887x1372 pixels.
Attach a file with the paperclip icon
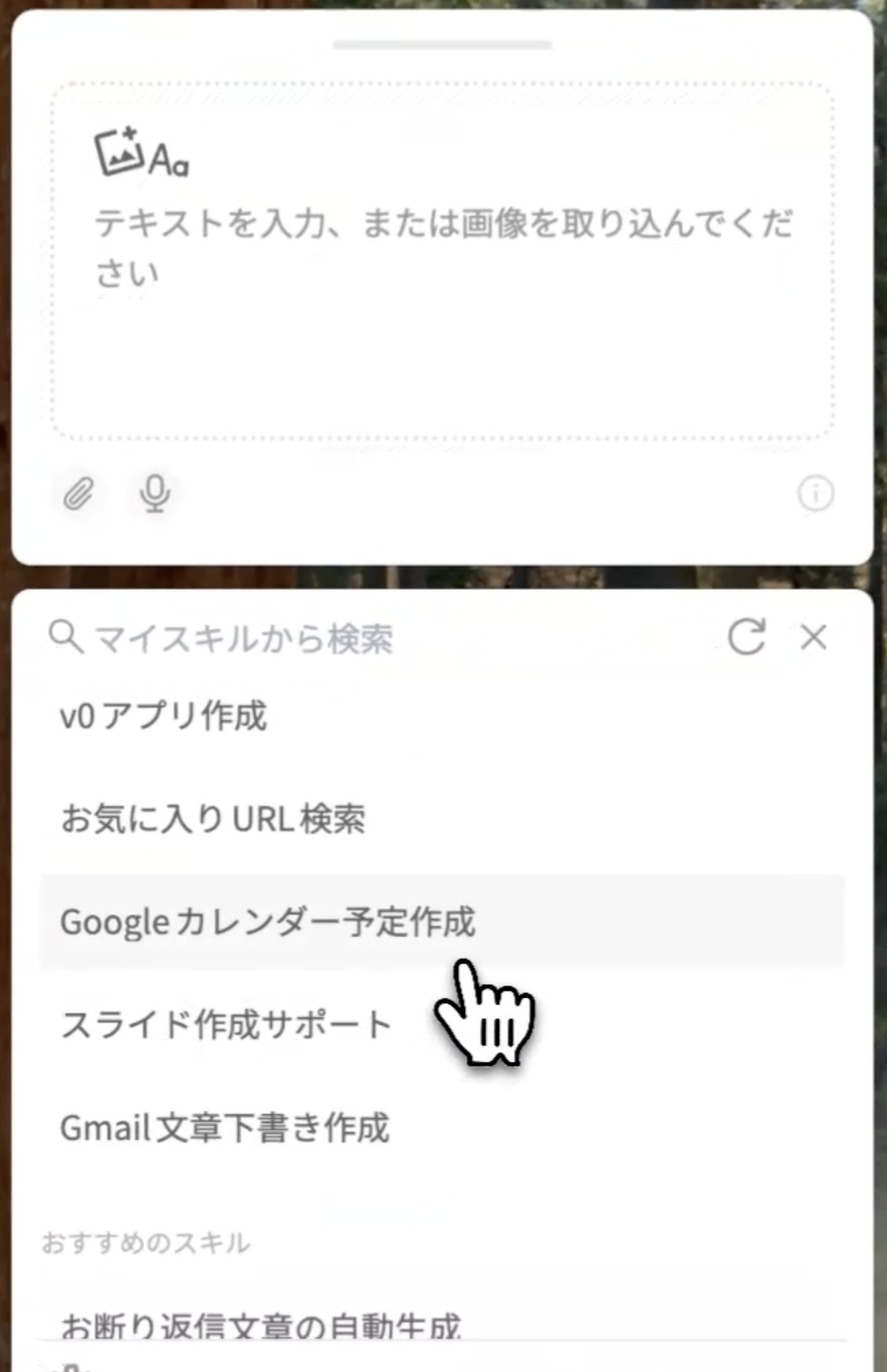click(x=79, y=494)
